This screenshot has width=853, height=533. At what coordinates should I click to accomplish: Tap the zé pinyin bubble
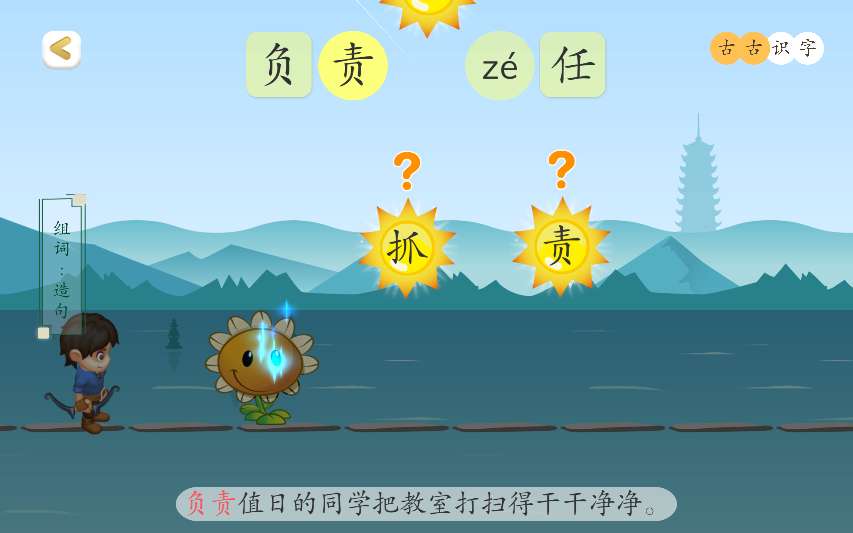[x=499, y=66]
